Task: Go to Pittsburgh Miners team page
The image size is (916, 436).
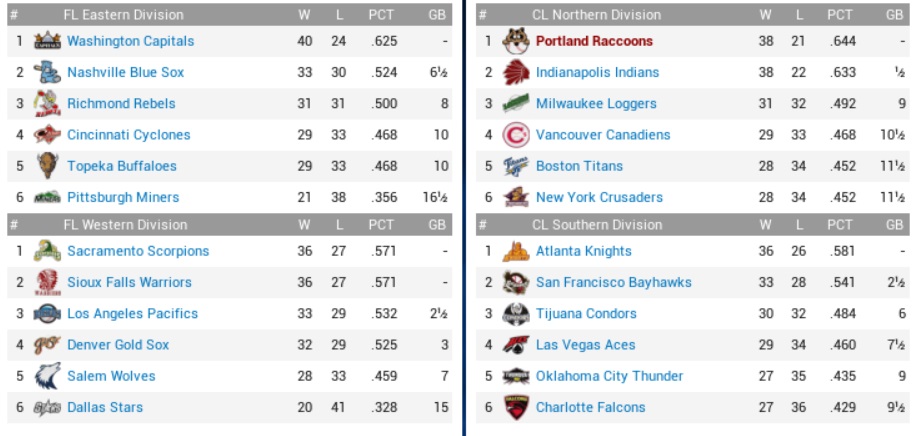Action: pos(123,197)
